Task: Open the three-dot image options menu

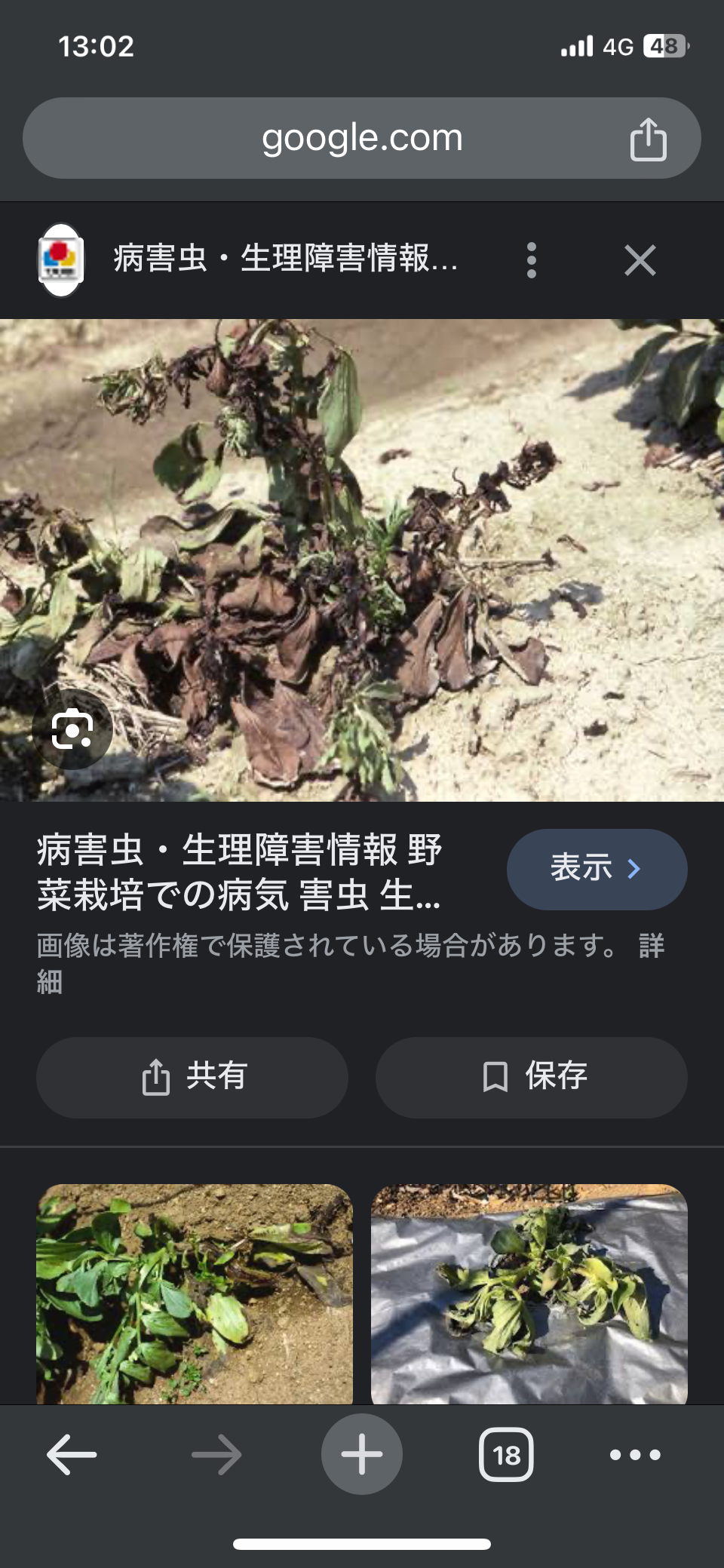Action: [532, 260]
